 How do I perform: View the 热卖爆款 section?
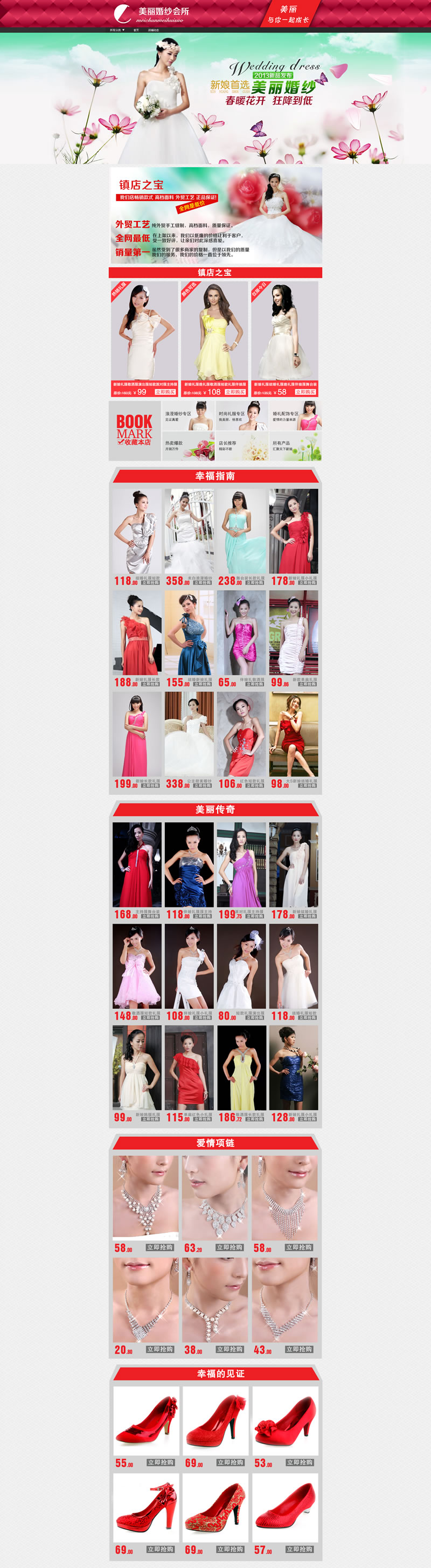click(x=188, y=446)
